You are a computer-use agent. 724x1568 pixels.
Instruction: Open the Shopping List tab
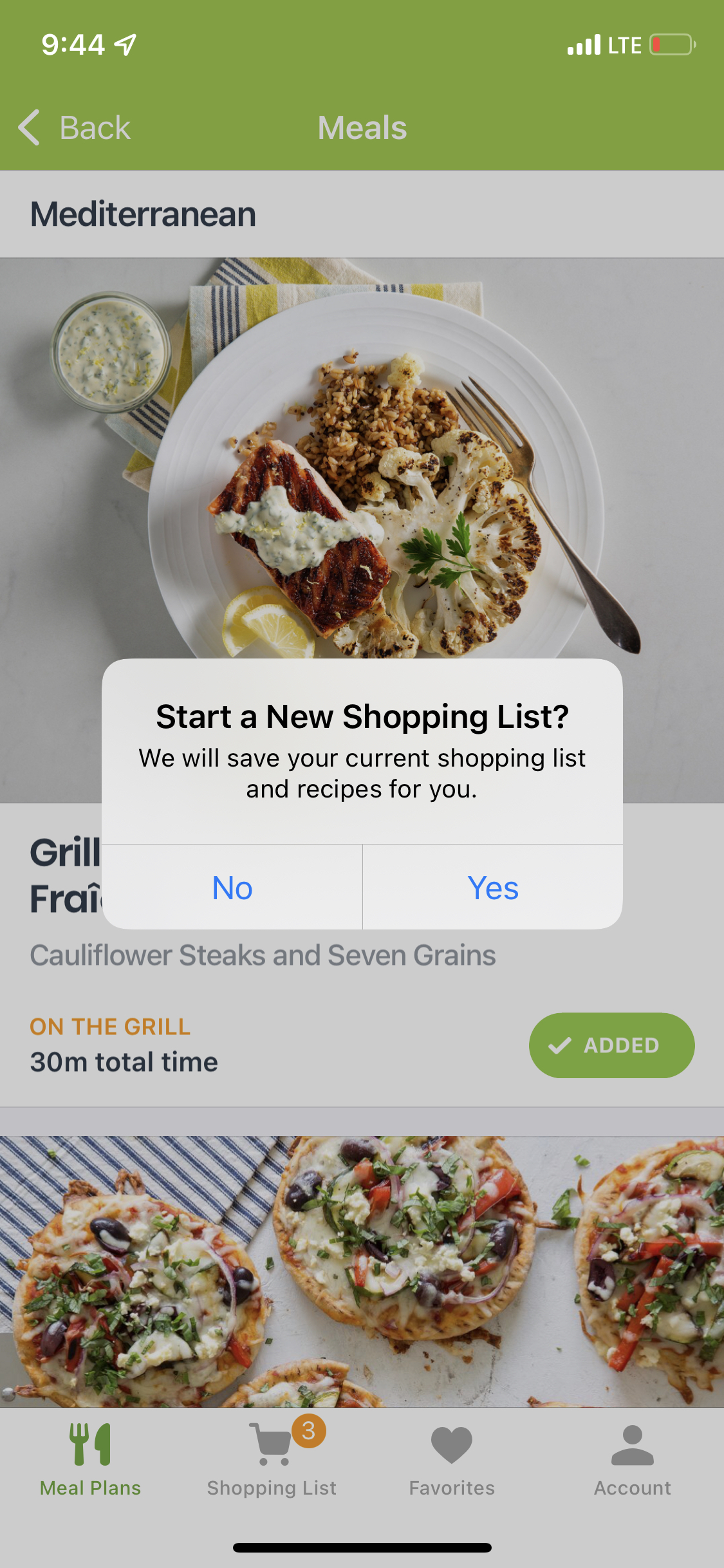pos(272,1460)
